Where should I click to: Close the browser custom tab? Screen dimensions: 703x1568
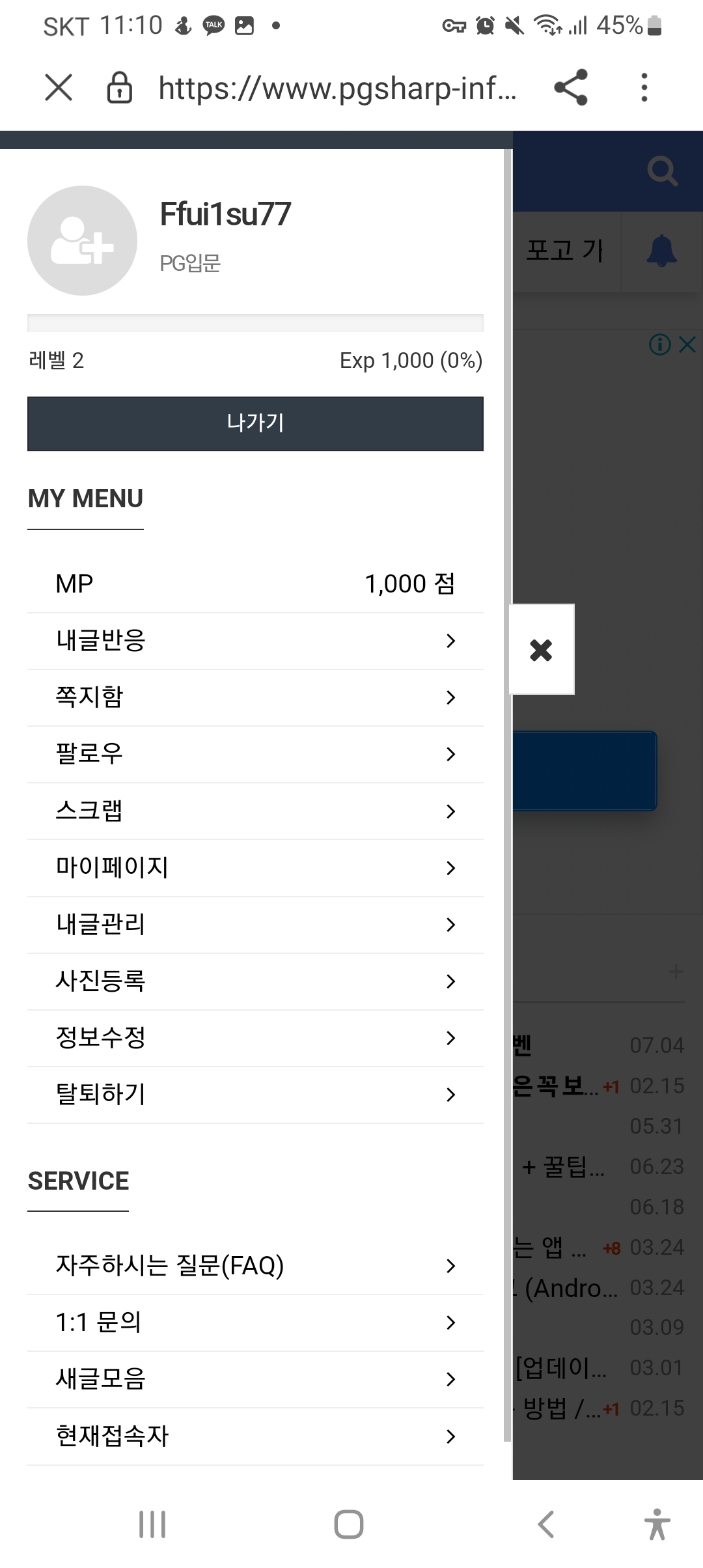(x=59, y=87)
